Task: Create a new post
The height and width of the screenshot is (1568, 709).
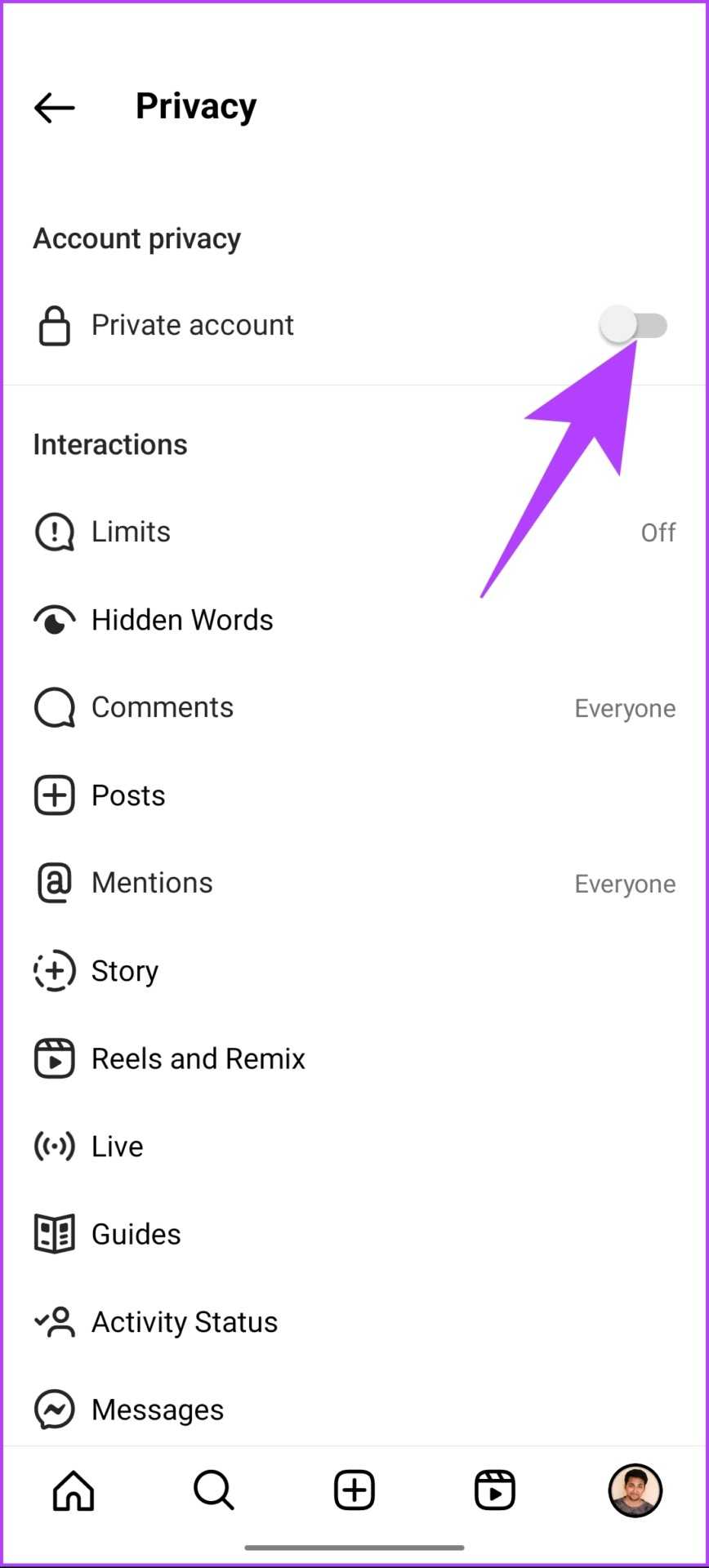Action: click(x=354, y=1490)
